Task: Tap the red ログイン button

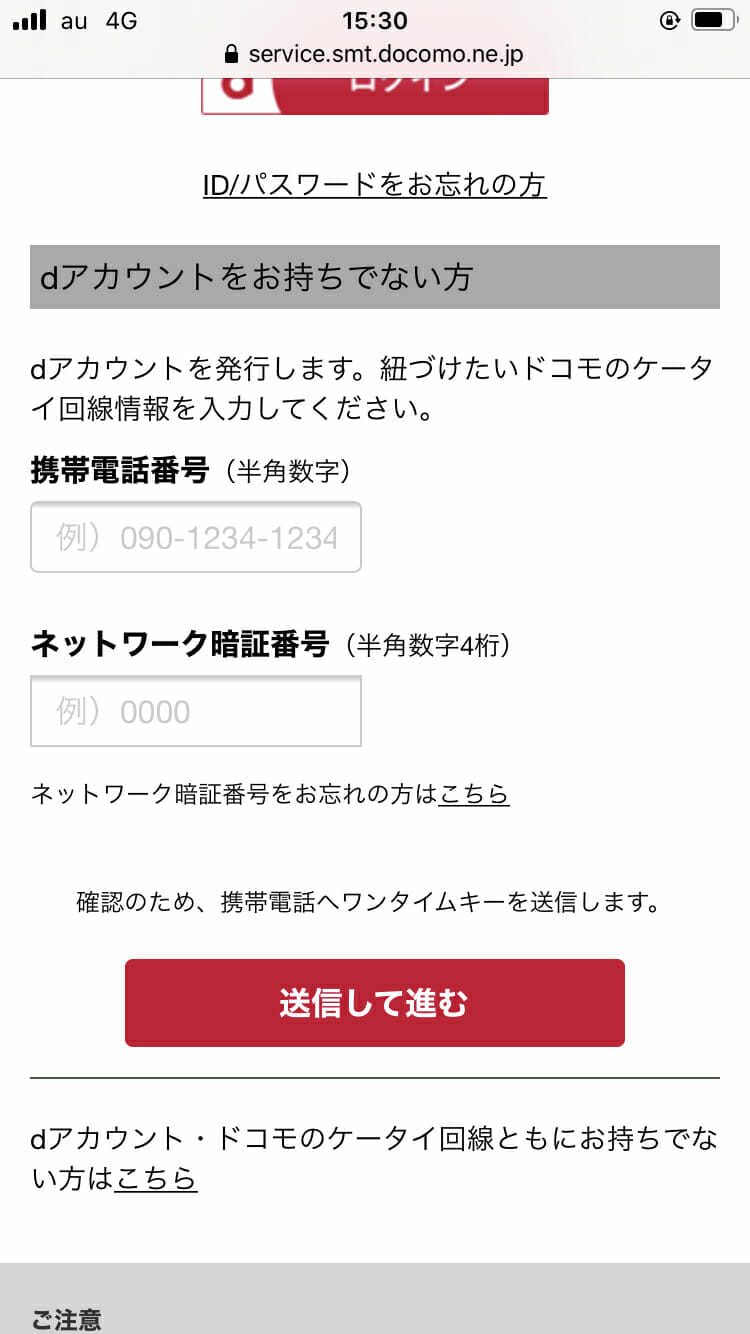Action: click(x=375, y=95)
